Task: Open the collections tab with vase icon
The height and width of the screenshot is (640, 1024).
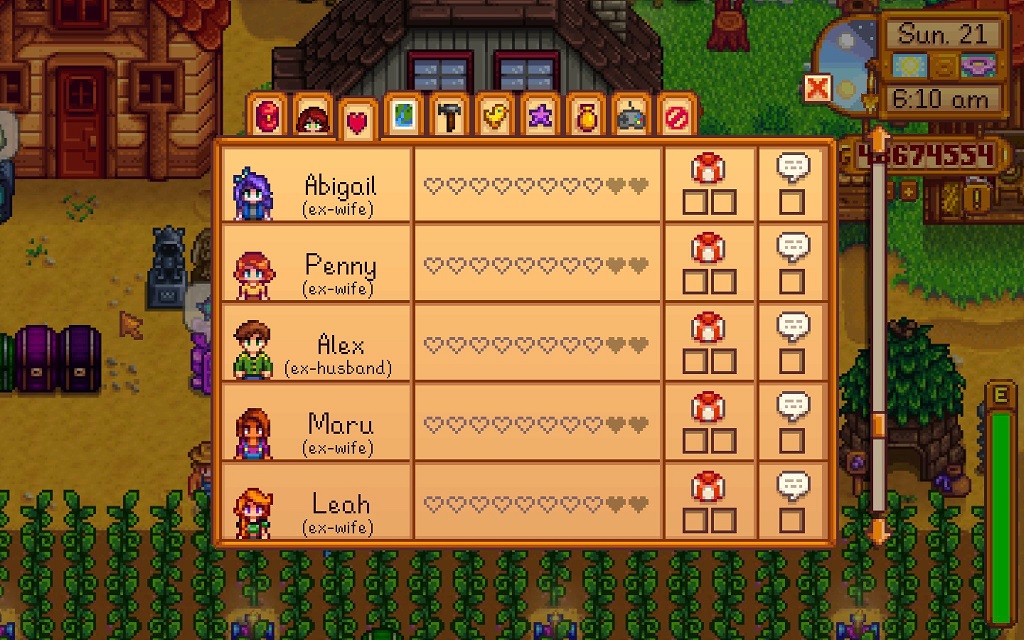Action: pyautogui.click(x=586, y=116)
